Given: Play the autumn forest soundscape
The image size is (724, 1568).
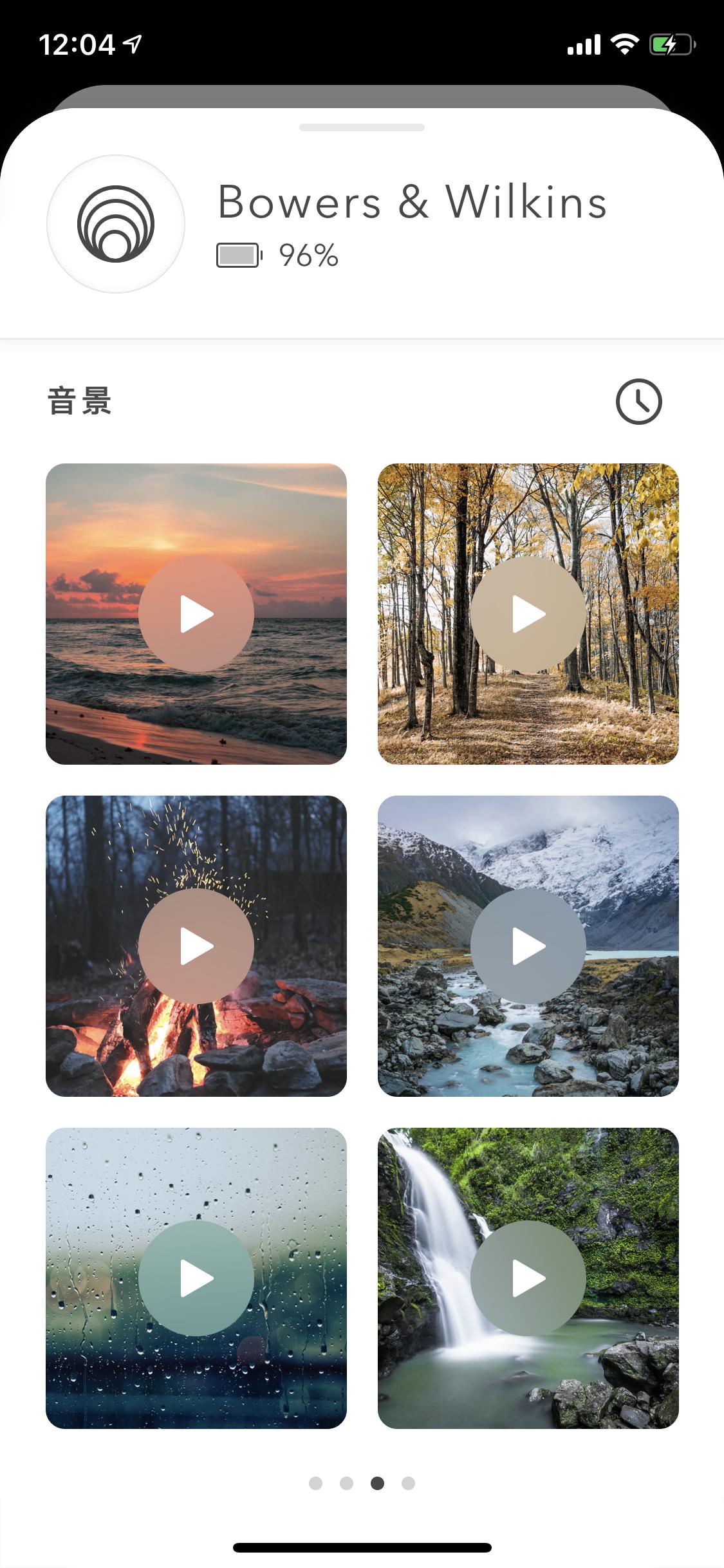Looking at the screenshot, I should click(528, 614).
